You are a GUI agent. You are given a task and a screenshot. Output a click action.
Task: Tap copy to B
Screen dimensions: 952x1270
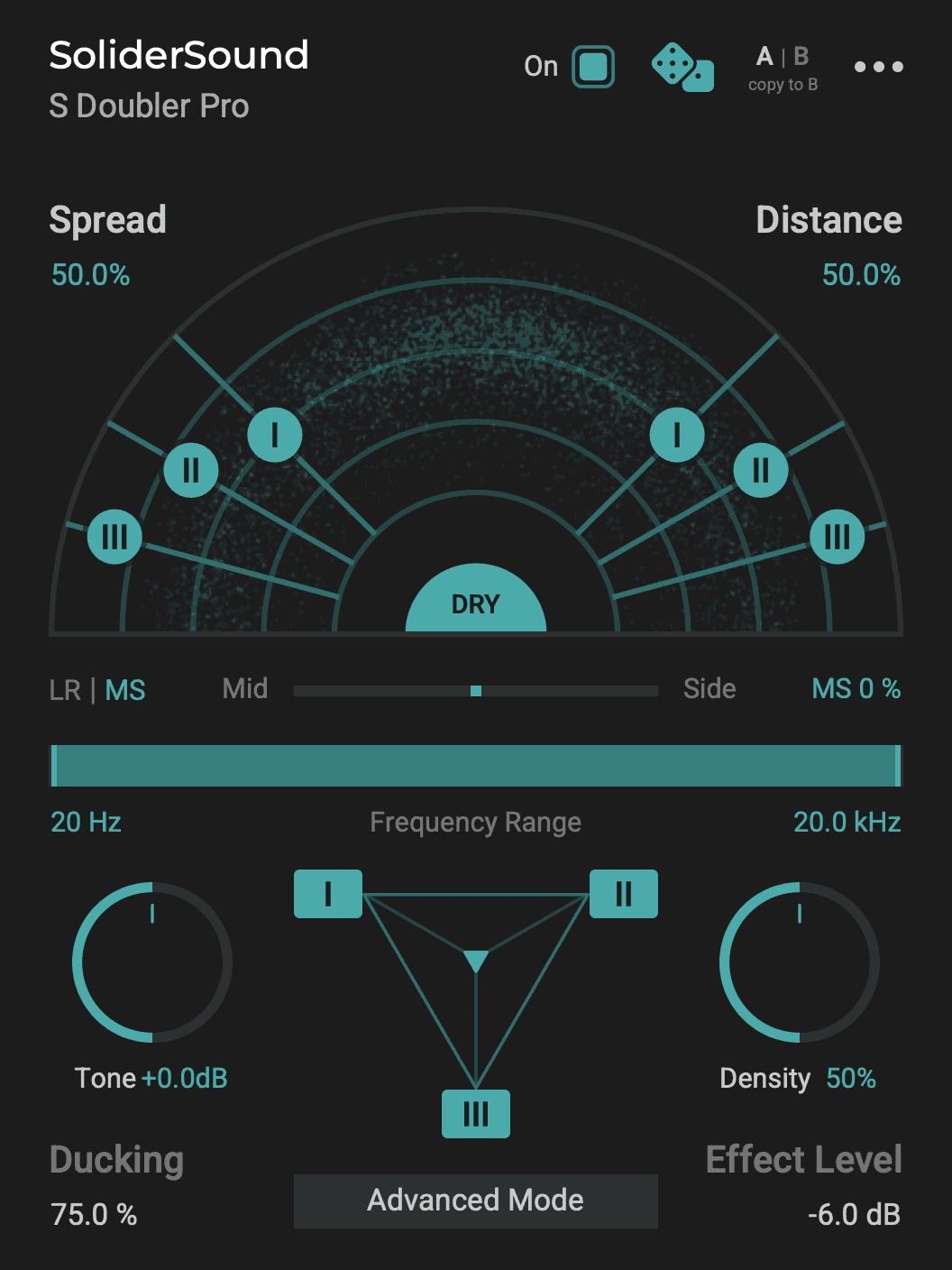[x=783, y=85]
